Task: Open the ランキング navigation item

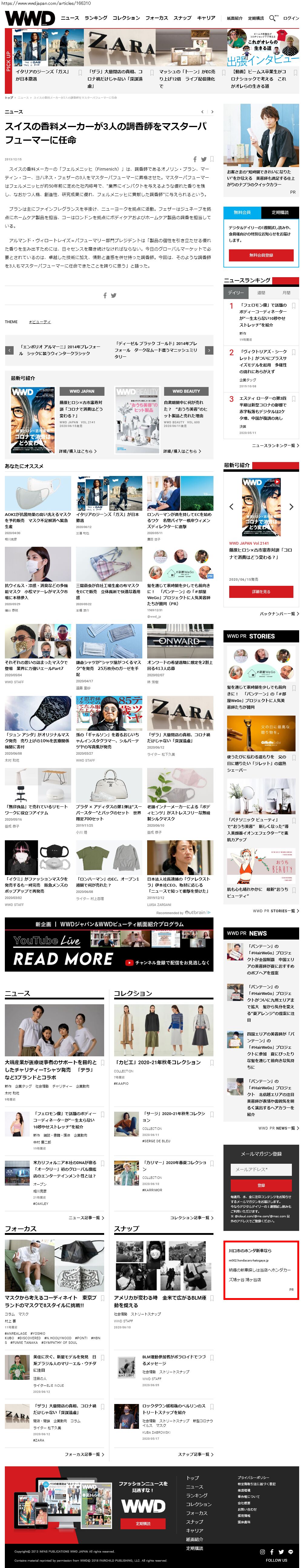Action: (96, 18)
